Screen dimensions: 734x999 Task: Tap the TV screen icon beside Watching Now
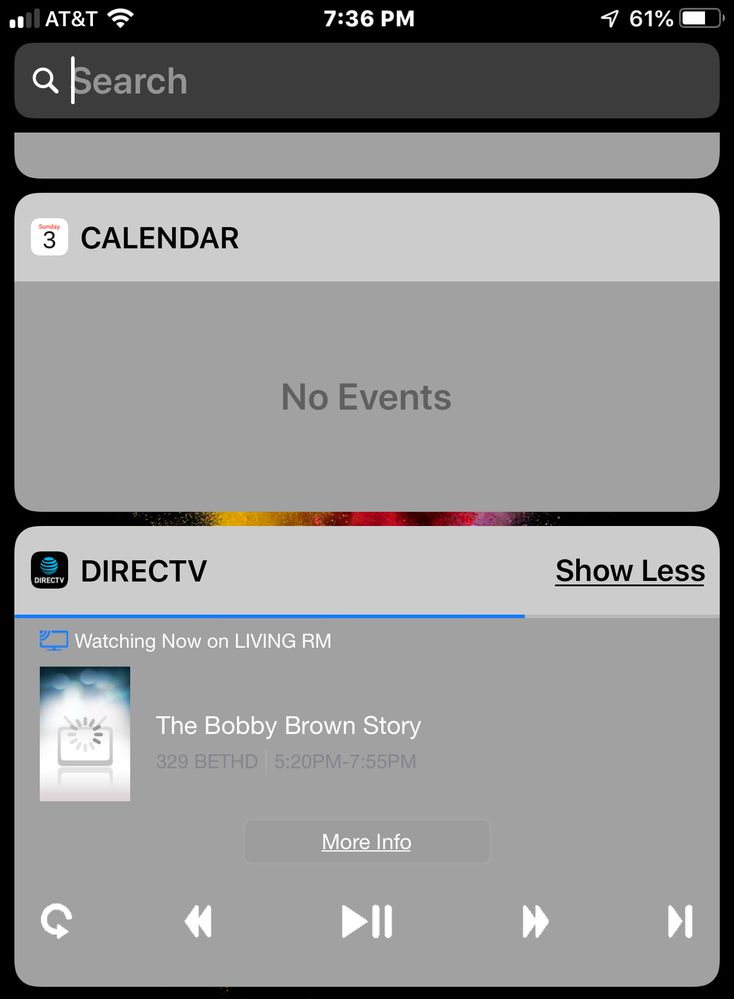pyautogui.click(x=55, y=640)
